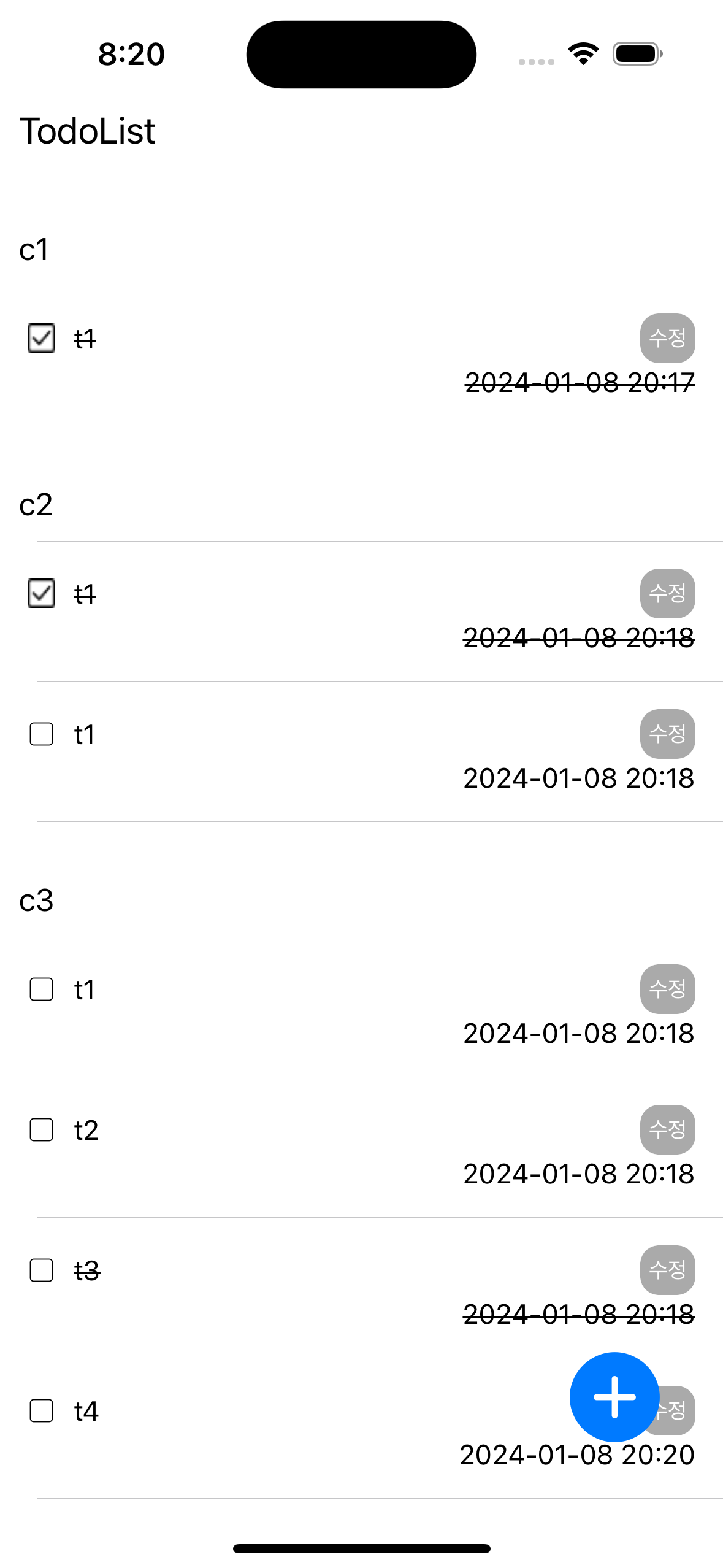
Task: Toggle the t3 checkbox
Action: [x=41, y=1270]
